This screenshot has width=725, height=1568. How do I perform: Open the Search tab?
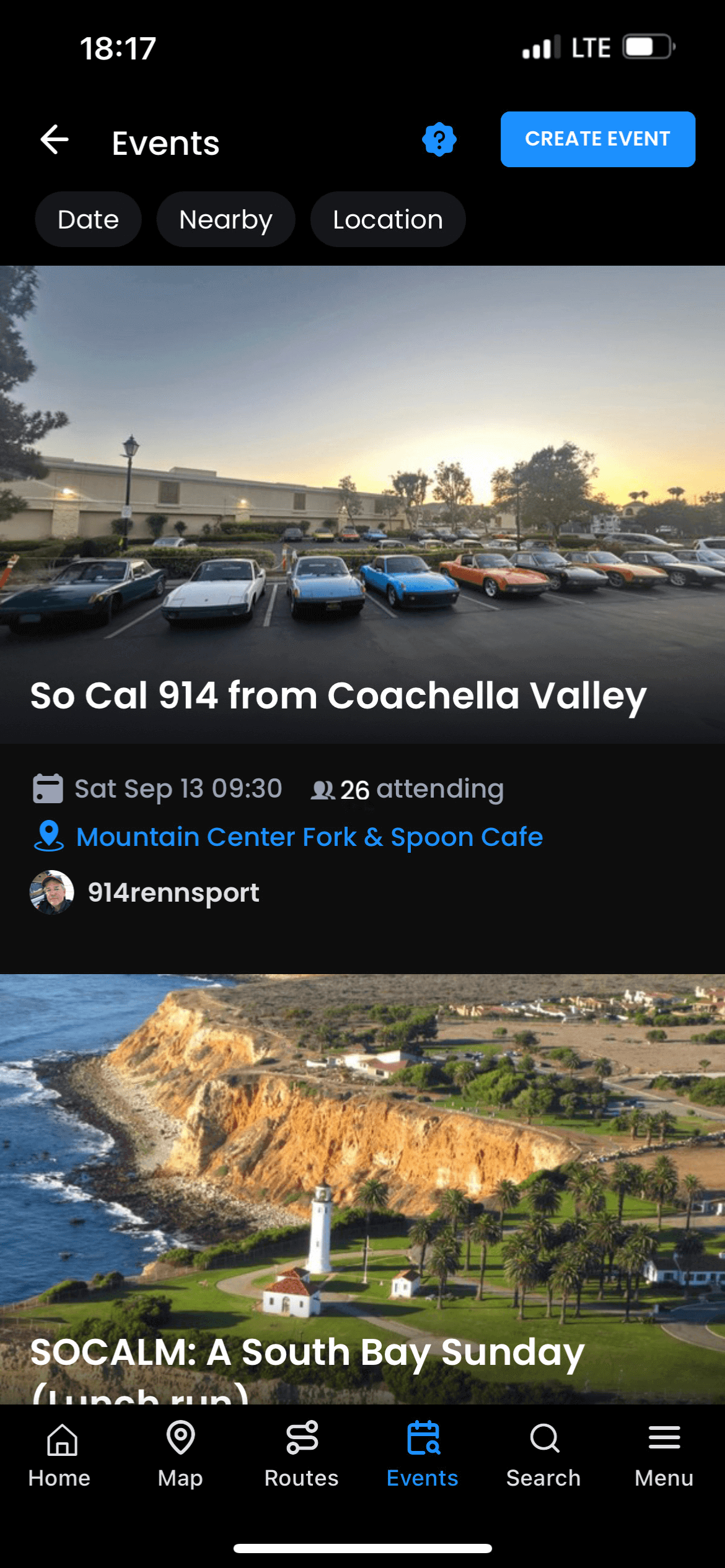click(543, 1455)
